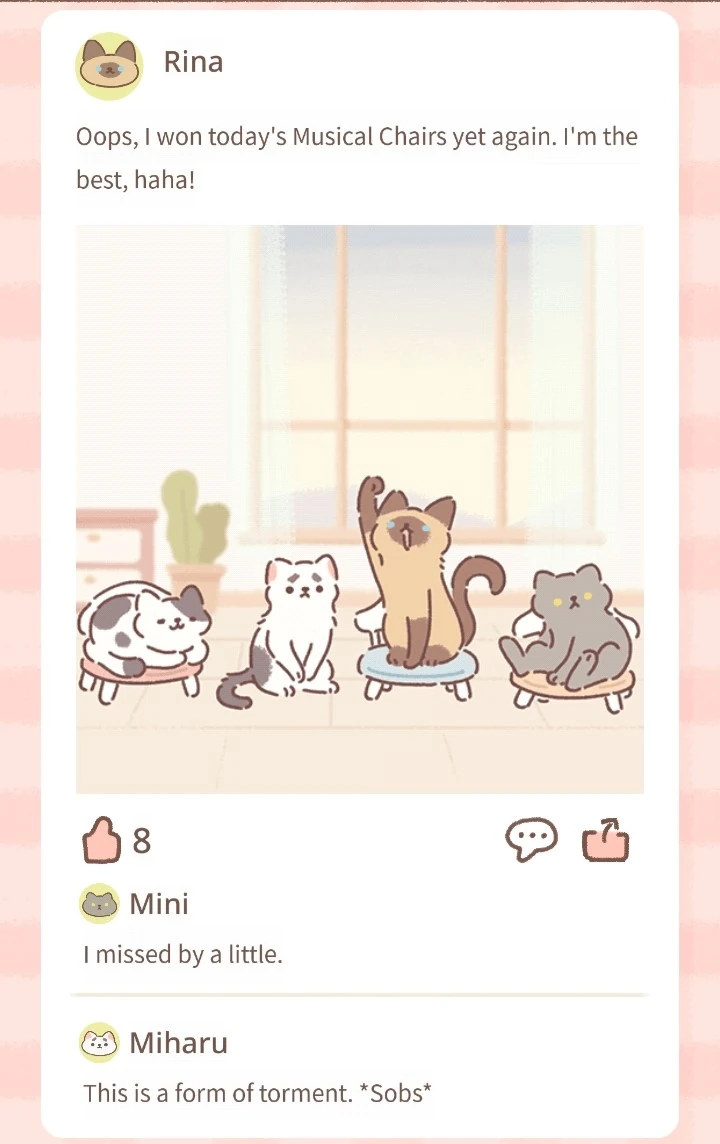Open Rina's profile avatar
This screenshot has width=720, height=1144.
coord(110,66)
